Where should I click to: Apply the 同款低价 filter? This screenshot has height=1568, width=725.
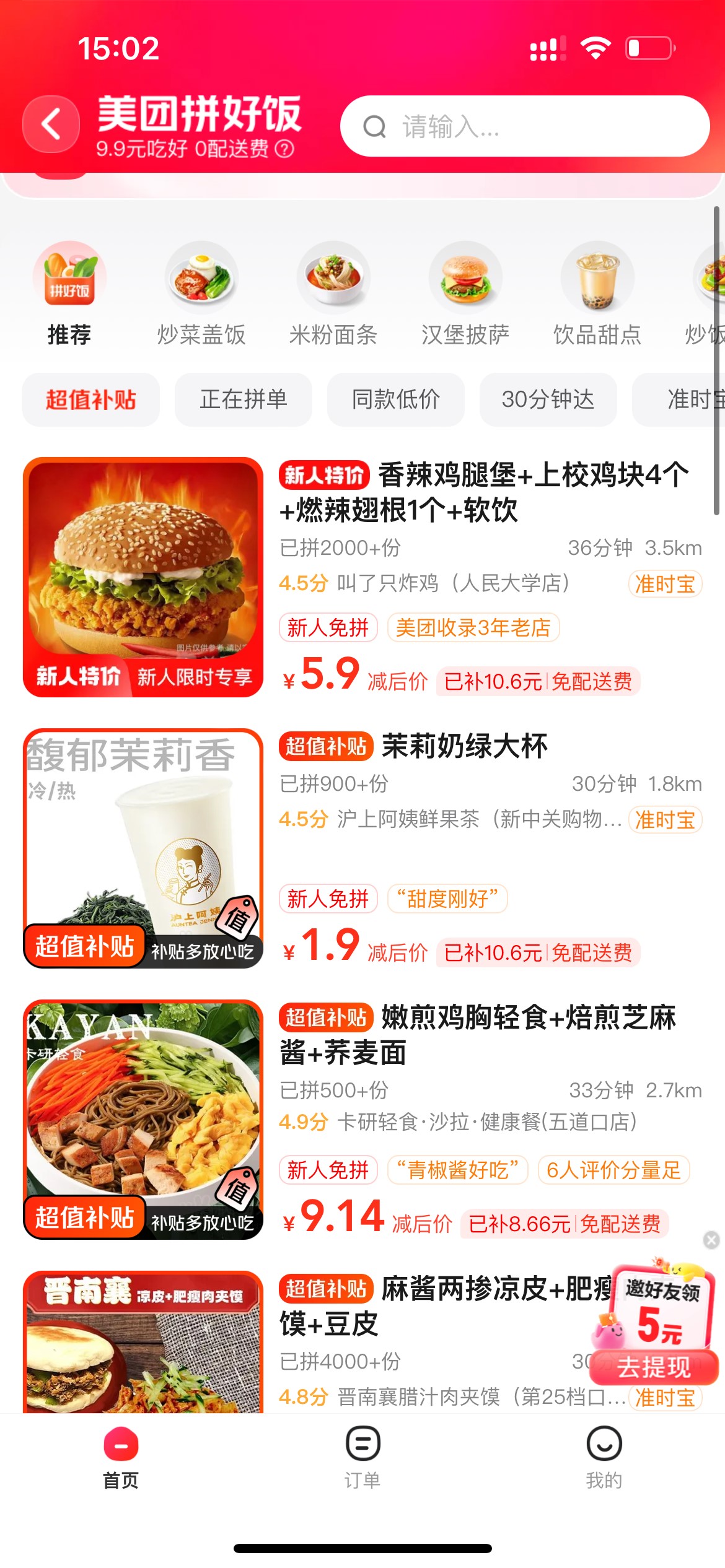click(396, 399)
